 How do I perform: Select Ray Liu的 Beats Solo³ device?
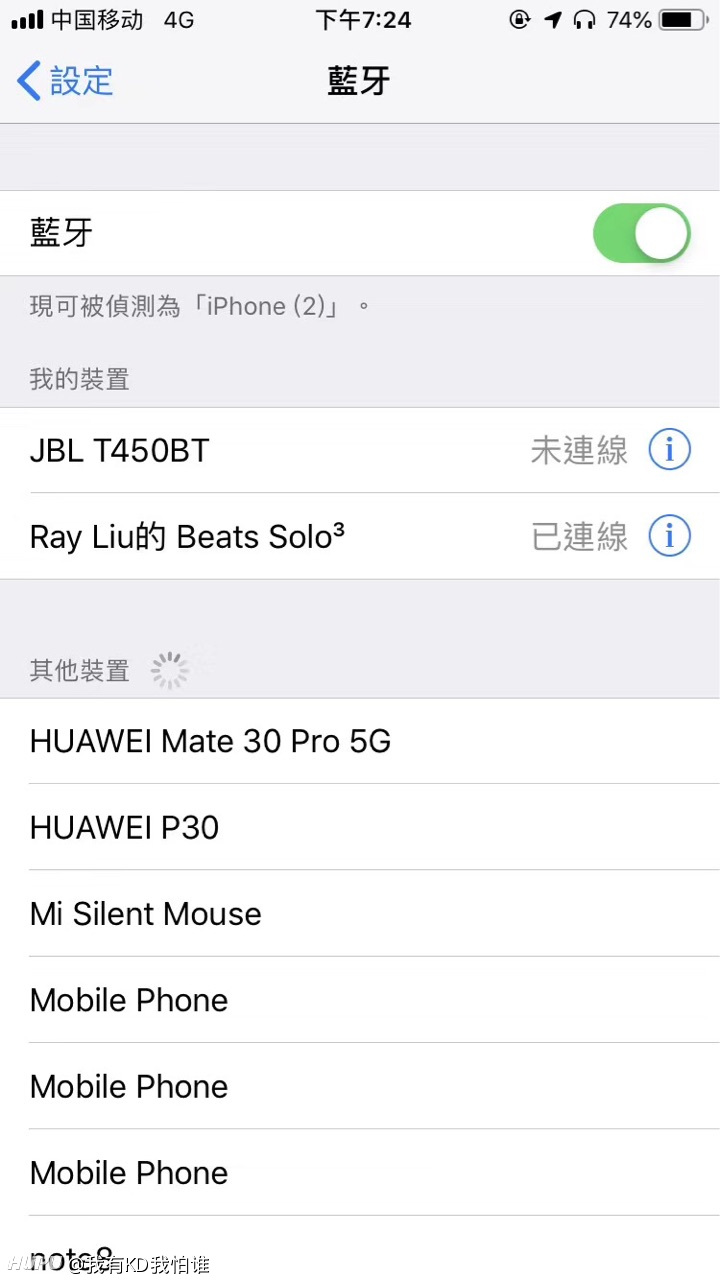pos(360,536)
